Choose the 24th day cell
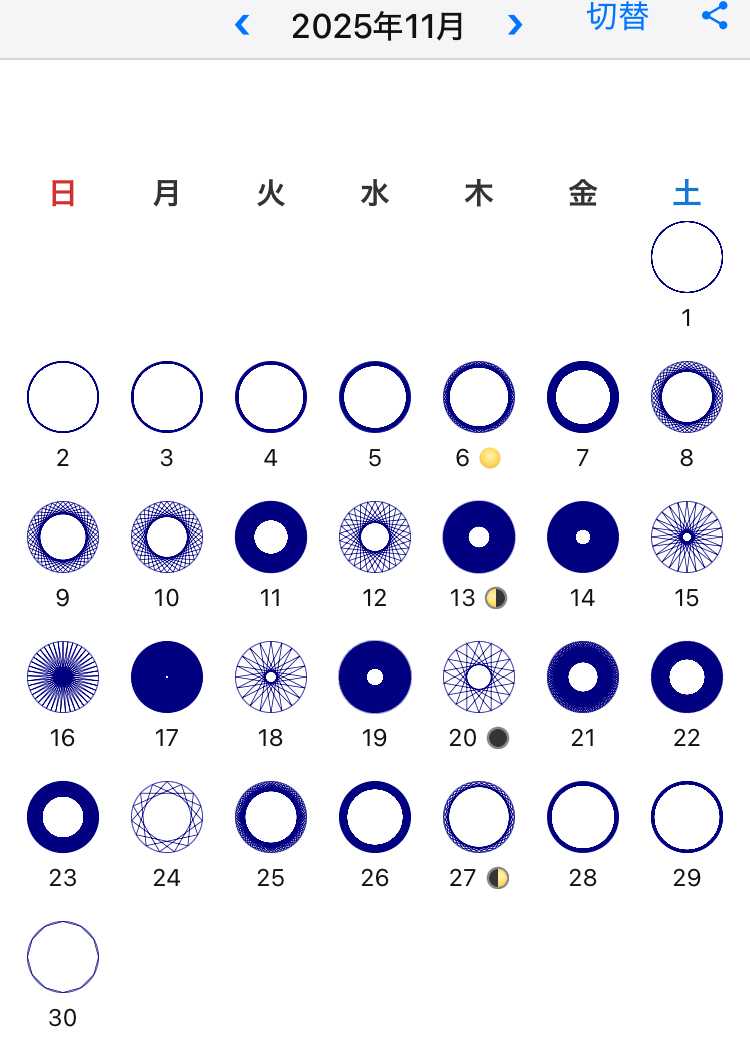This screenshot has height=1050, width=750. click(167, 817)
